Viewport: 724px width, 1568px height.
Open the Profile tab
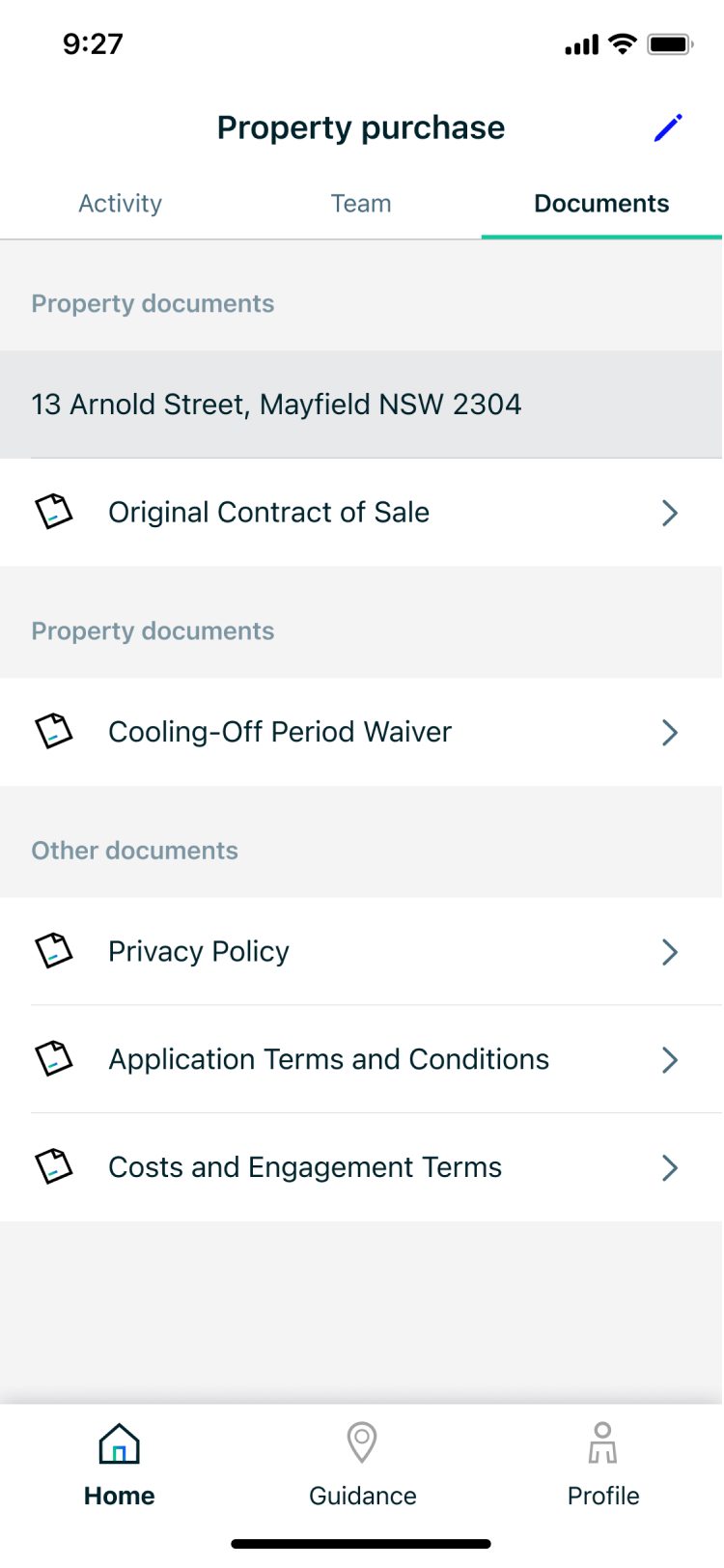pyautogui.click(x=603, y=1465)
